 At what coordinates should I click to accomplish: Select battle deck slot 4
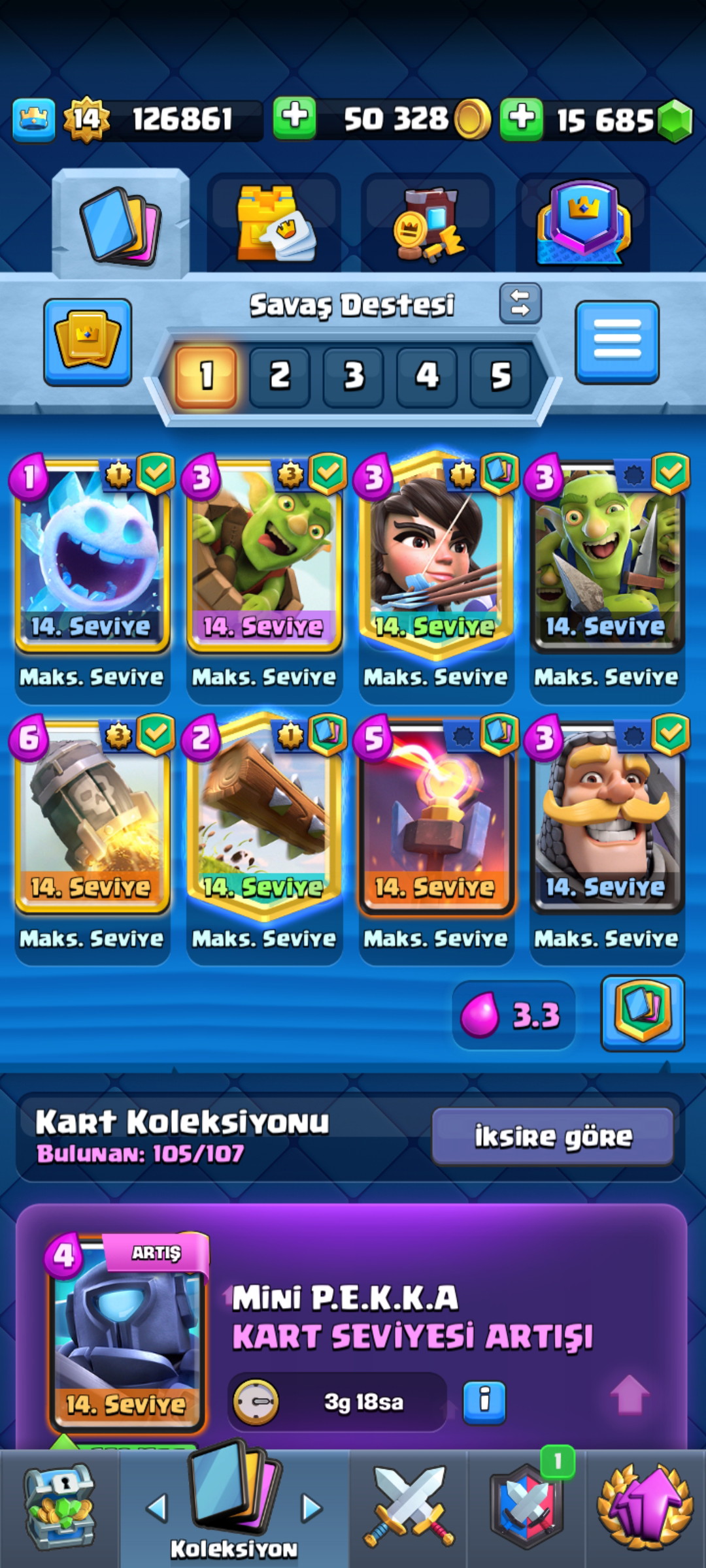427,376
